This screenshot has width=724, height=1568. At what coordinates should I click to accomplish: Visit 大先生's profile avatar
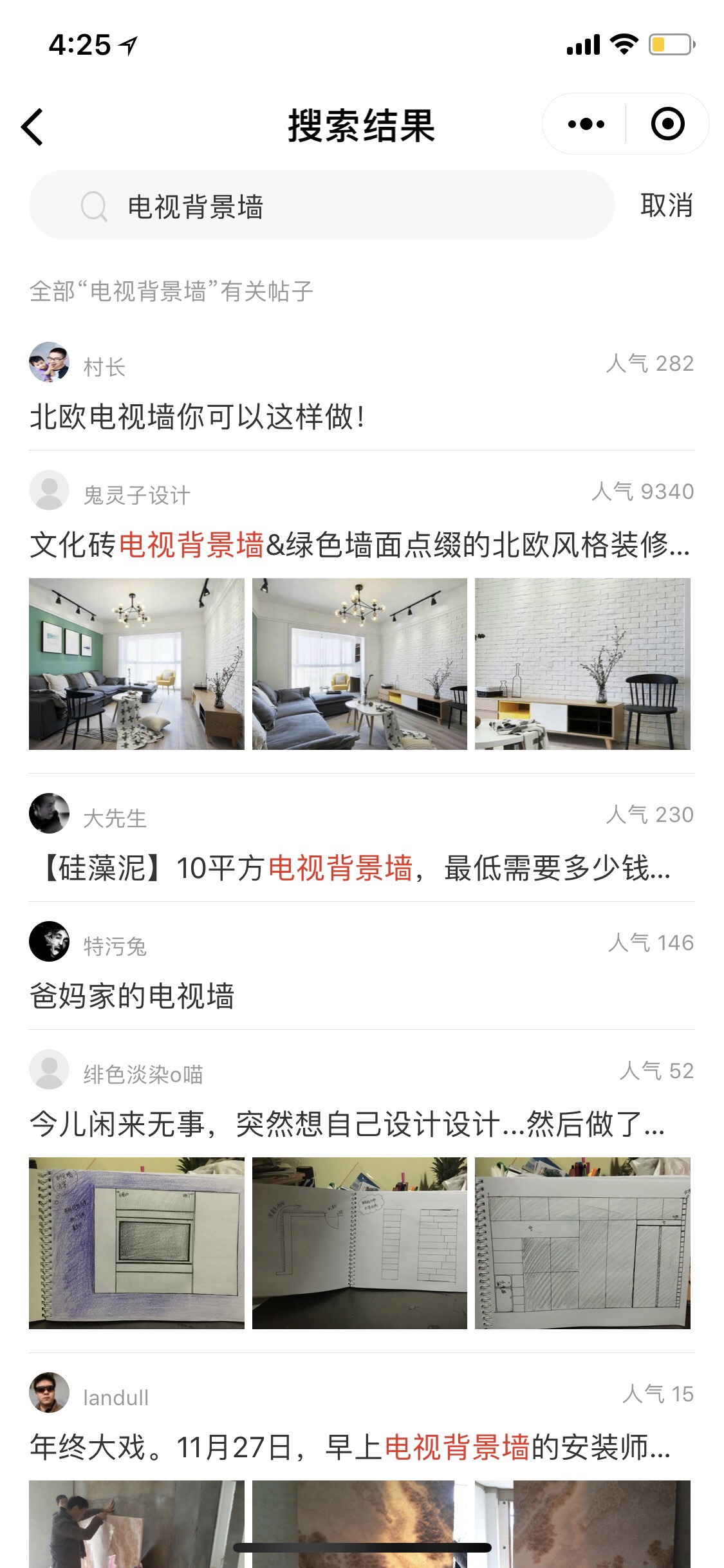[x=49, y=814]
